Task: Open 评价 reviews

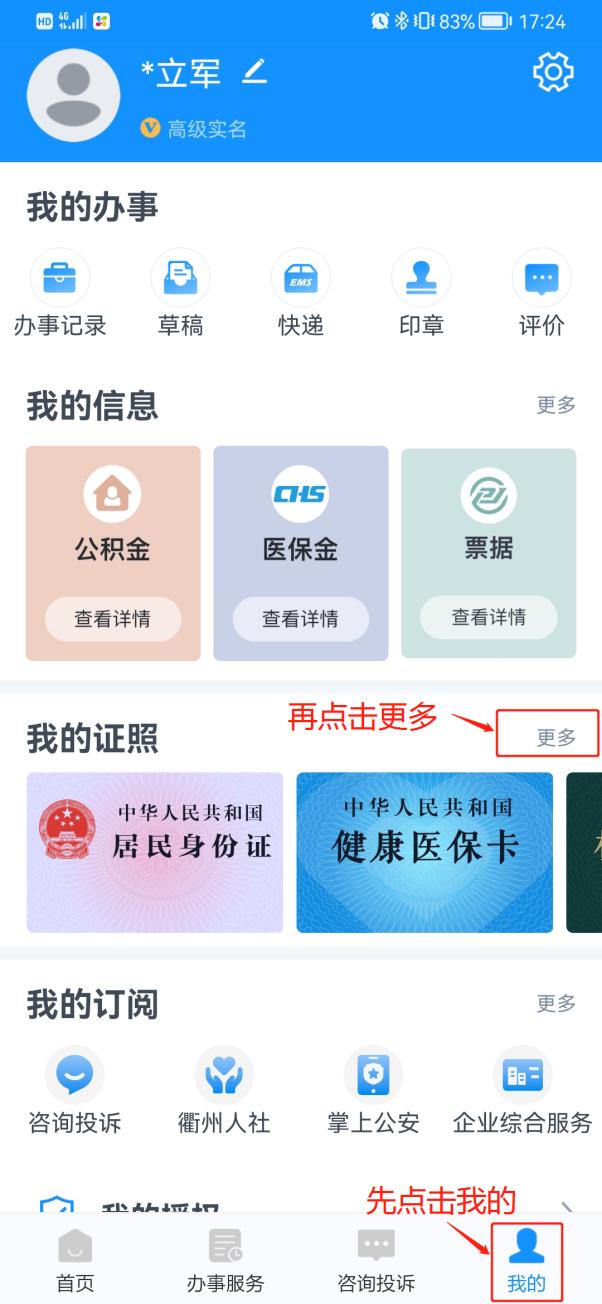Action: pyautogui.click(x=541, y=293)
